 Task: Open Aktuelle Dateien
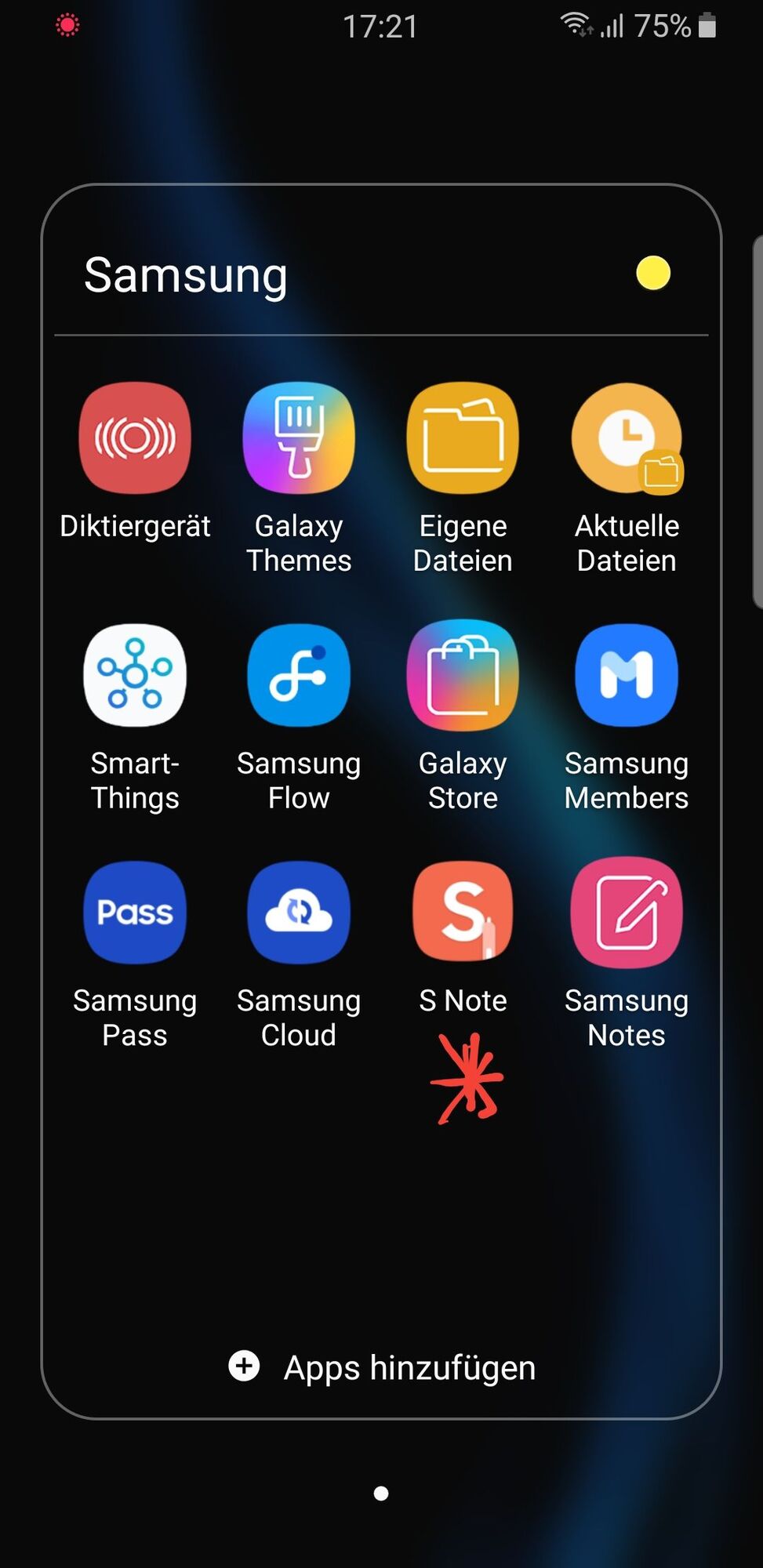tap(627, 438)
